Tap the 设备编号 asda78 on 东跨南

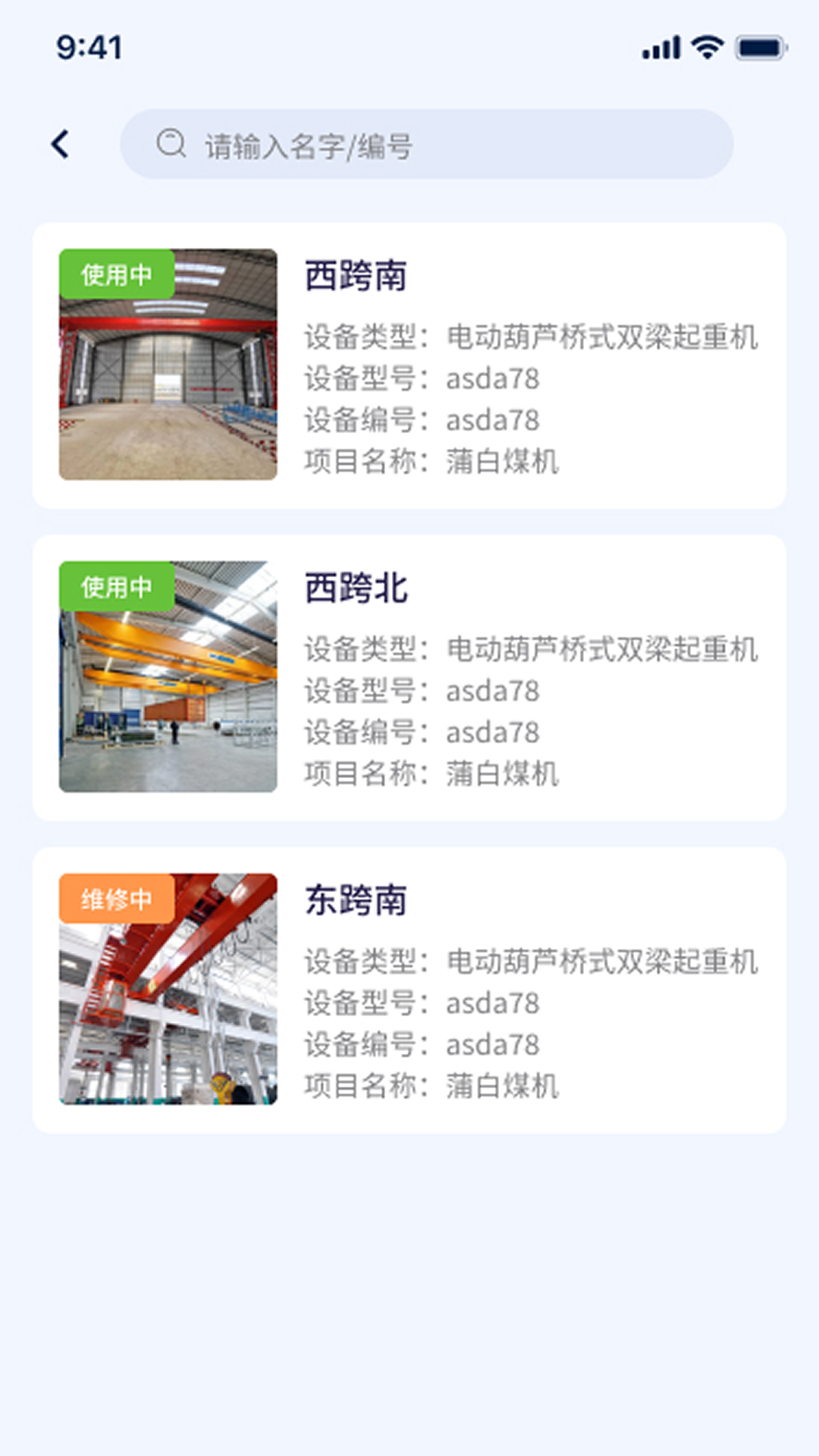click(494, 1045)
